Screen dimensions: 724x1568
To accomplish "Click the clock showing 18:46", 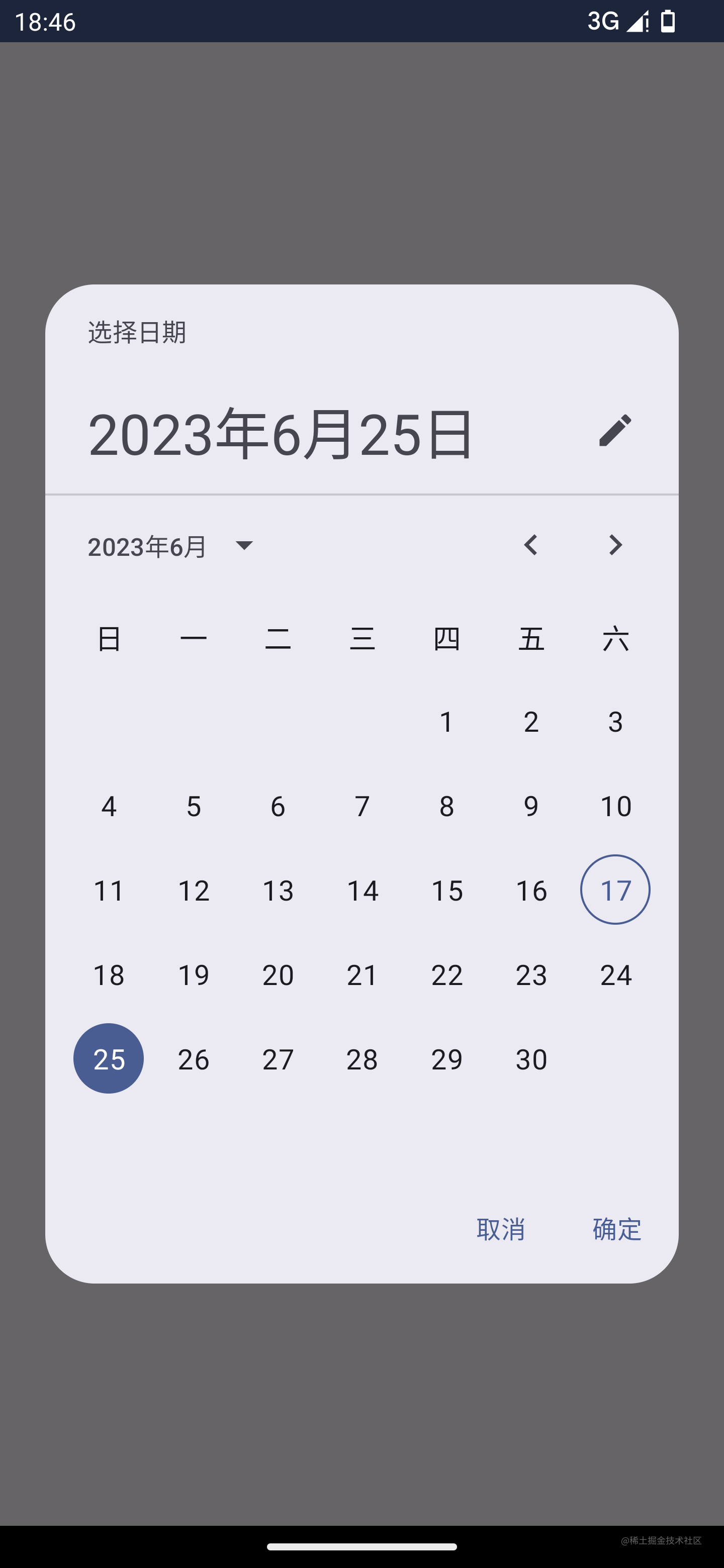I will 46,22.
